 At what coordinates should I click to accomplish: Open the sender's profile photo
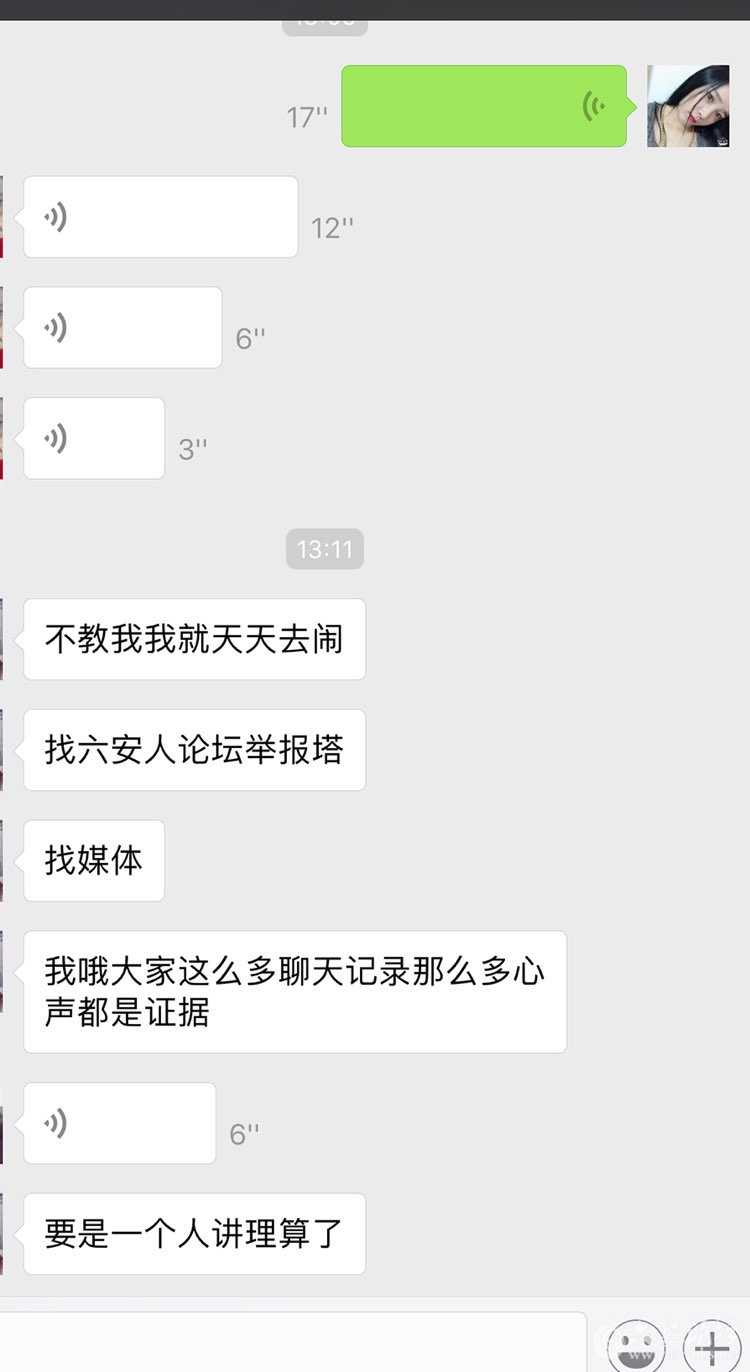pos(688,106)
